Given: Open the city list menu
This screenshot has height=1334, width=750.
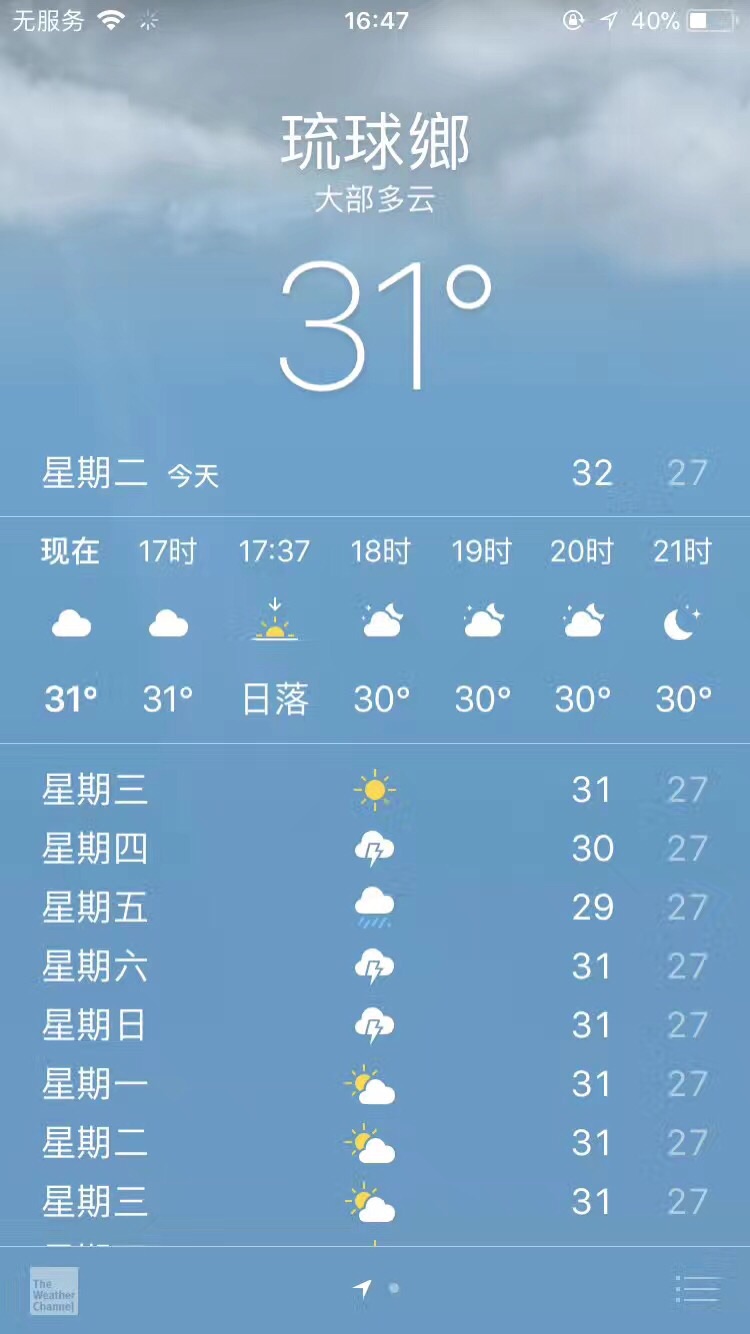Looking at the screenshot, I should [697, 1289].
